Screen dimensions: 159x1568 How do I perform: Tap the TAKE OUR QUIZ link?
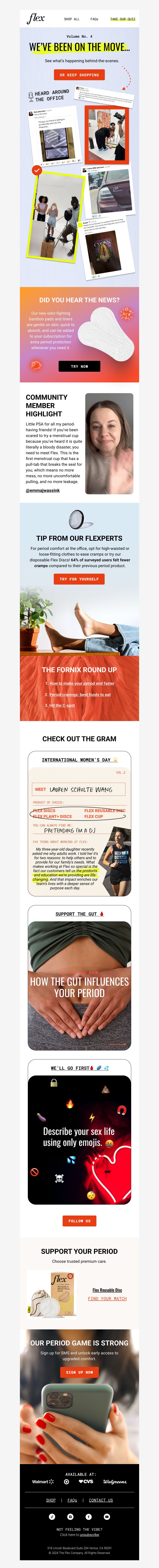122,19
